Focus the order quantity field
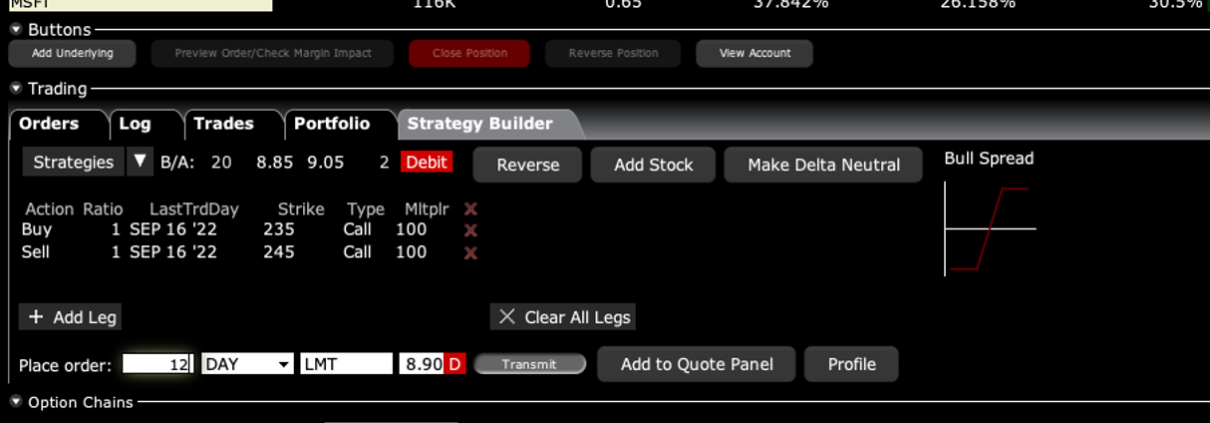 (157, 364)
